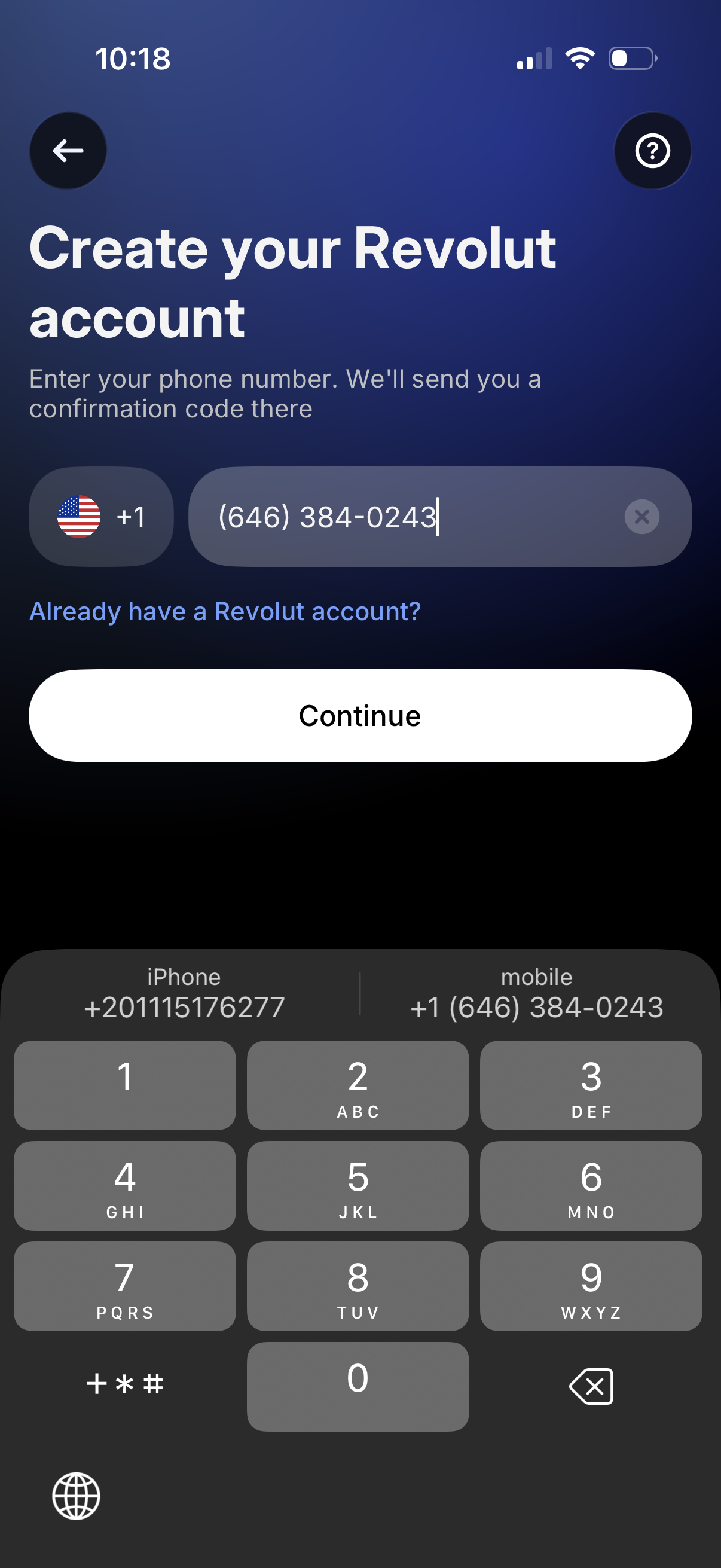This screenshot has width=721, height=1568.
Task: Open the help question mark icon
Action: tap(652, 151)
